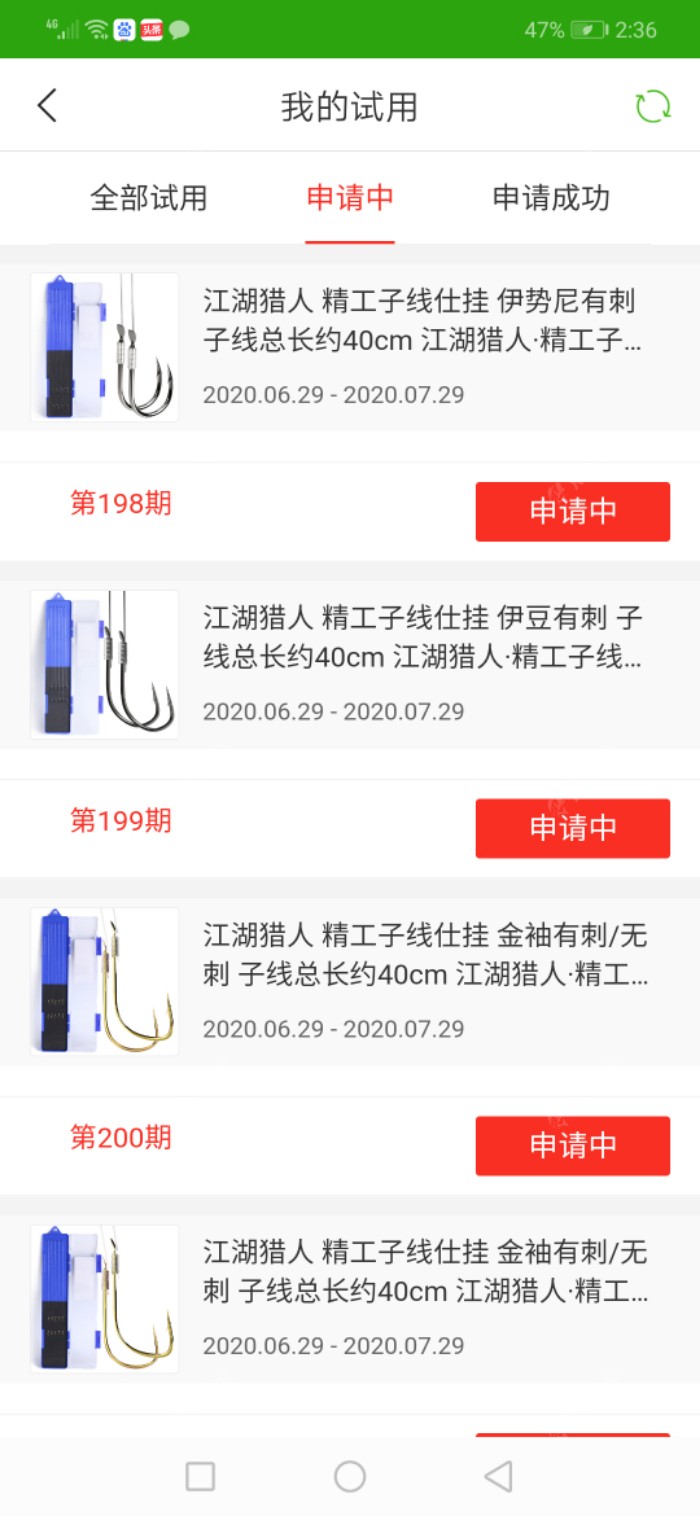Tap 申请中 button for 第200期

click(572, 1145)
